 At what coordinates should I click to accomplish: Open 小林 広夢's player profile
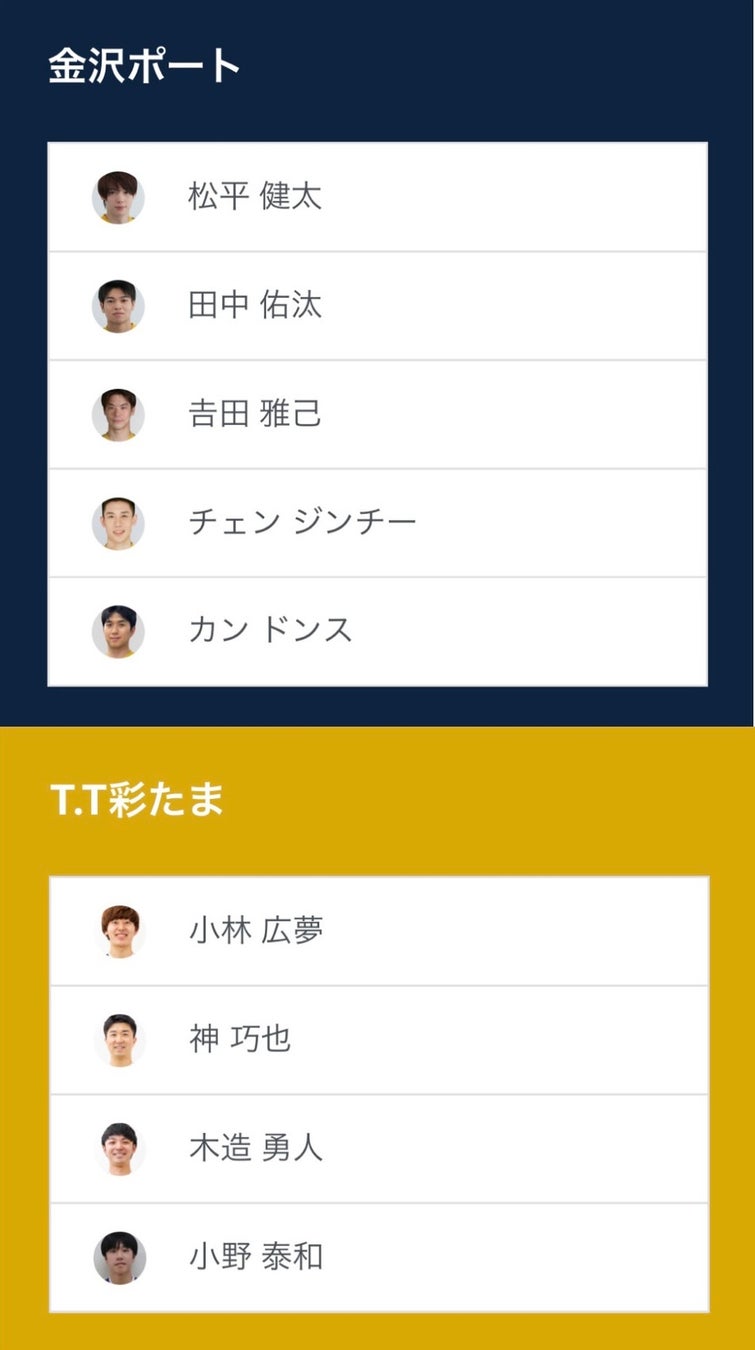256,931
